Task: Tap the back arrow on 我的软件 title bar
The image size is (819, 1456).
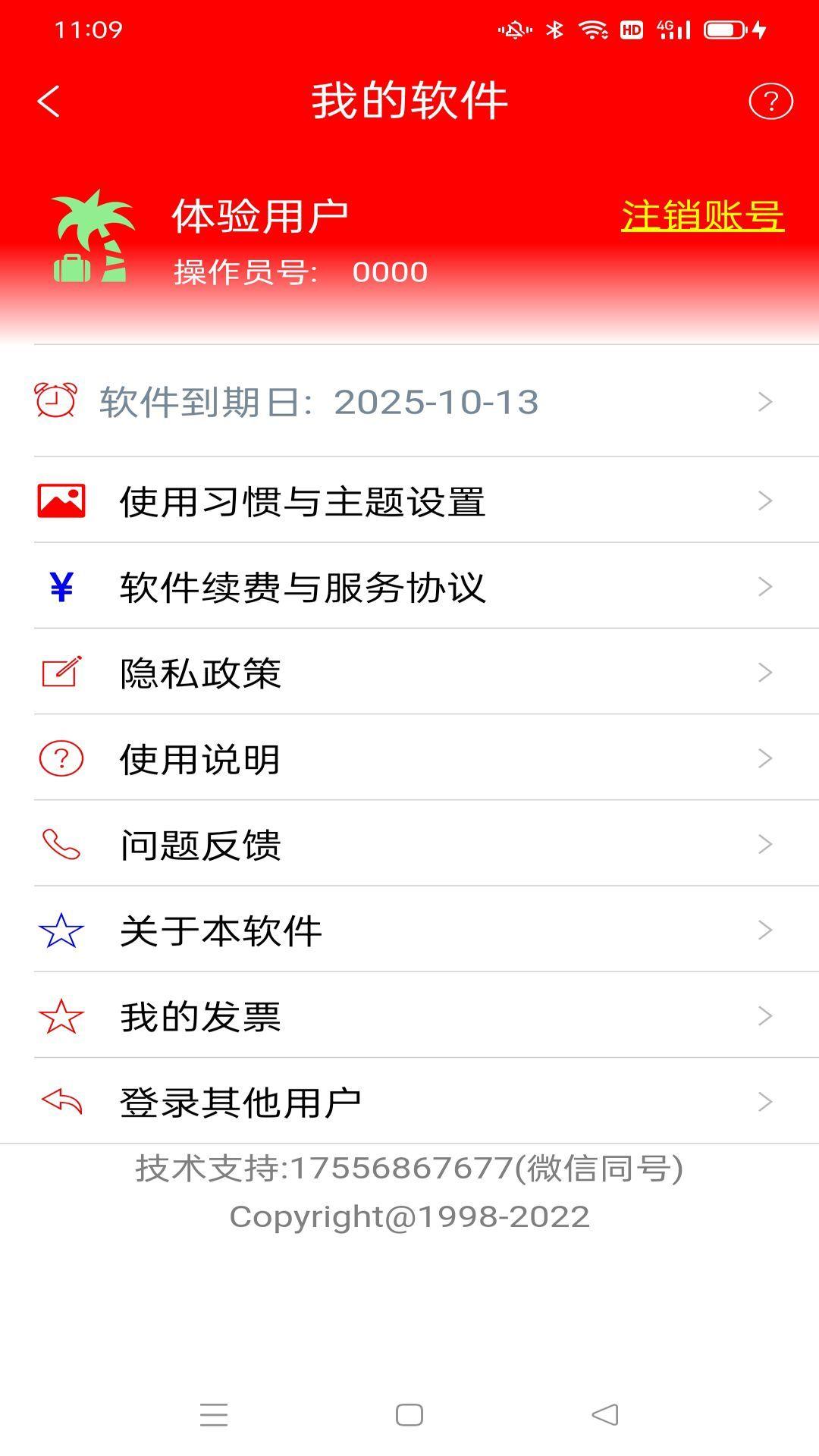Action: pyautogui.click(x=49, y=102)
